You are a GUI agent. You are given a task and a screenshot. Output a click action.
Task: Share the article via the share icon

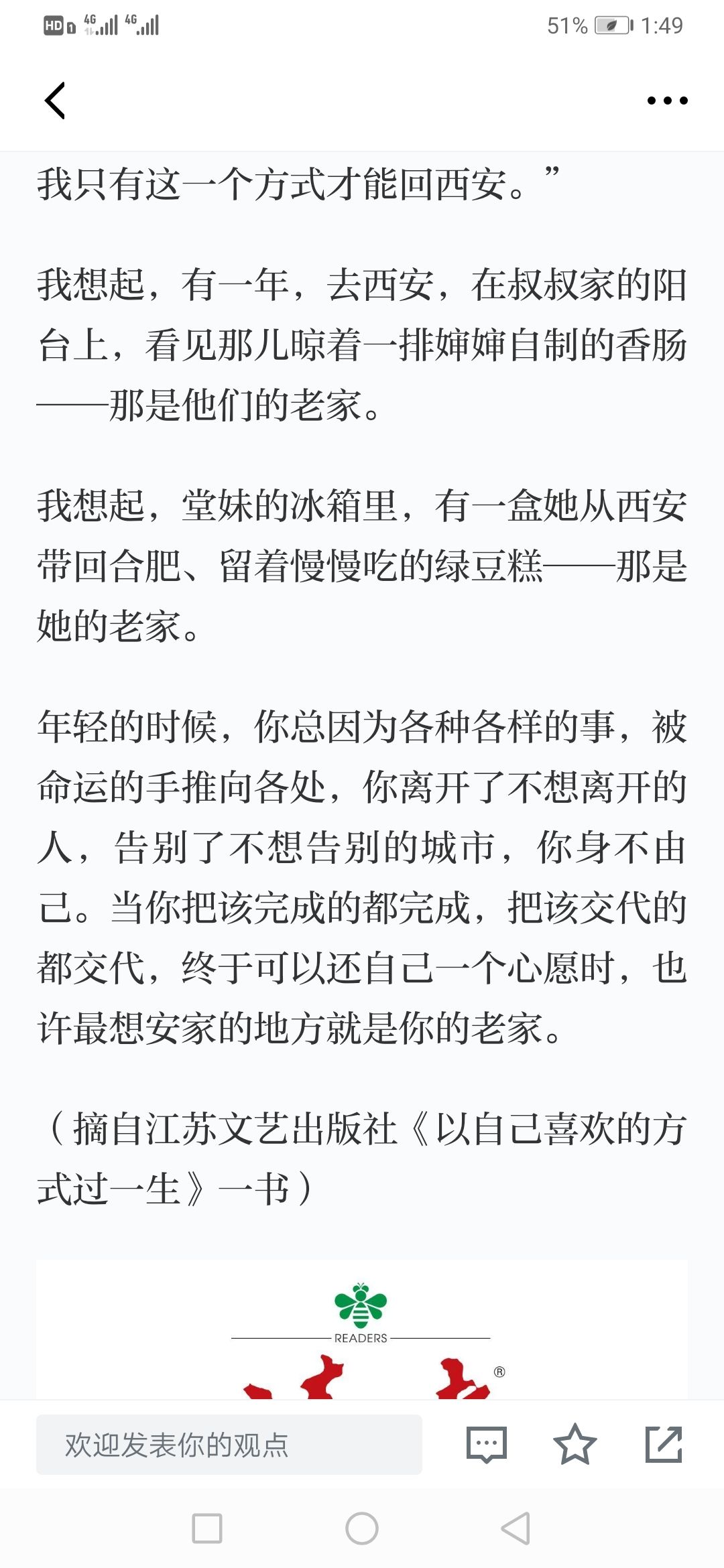(x=664, y=1444)
